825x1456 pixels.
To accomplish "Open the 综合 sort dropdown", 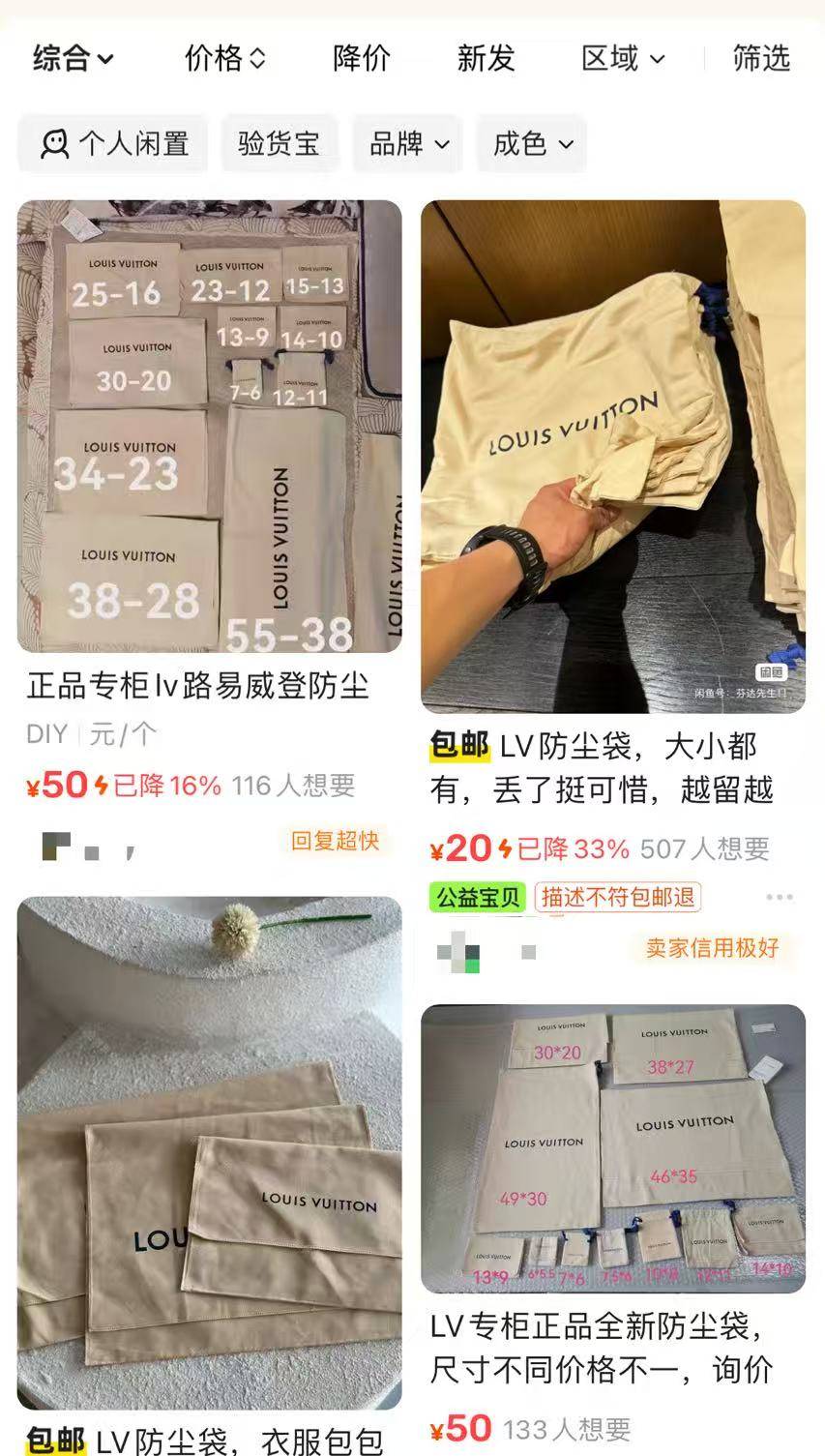I will pos(73,58).
